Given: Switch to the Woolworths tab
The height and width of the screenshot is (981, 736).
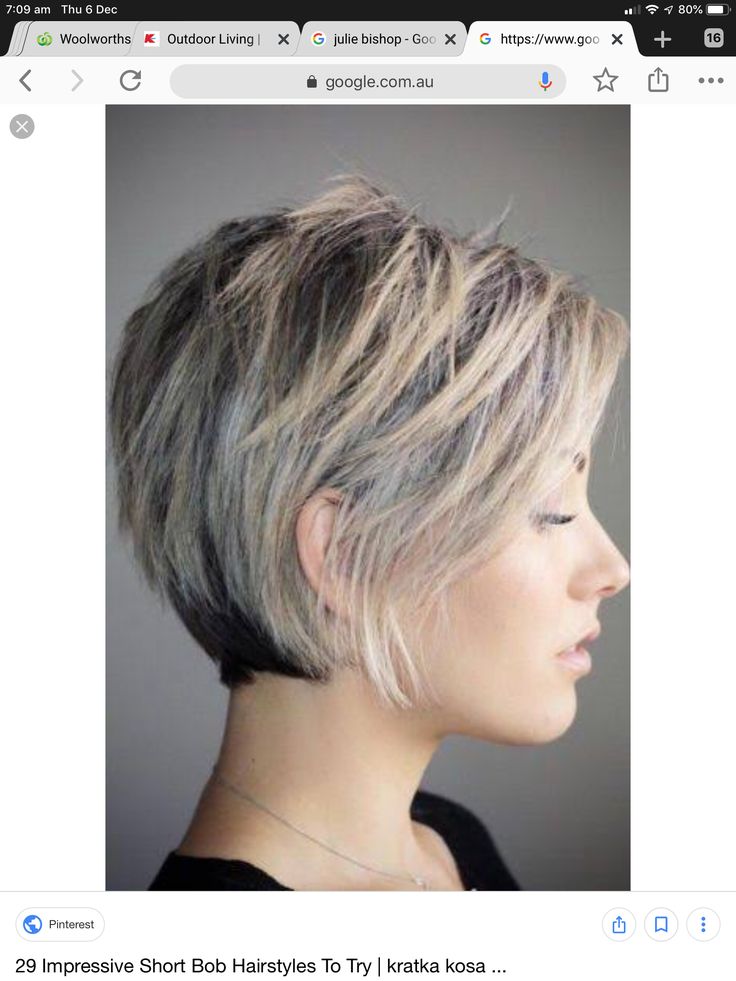Looking at the screenshot, I should click(x=85, y=39).
